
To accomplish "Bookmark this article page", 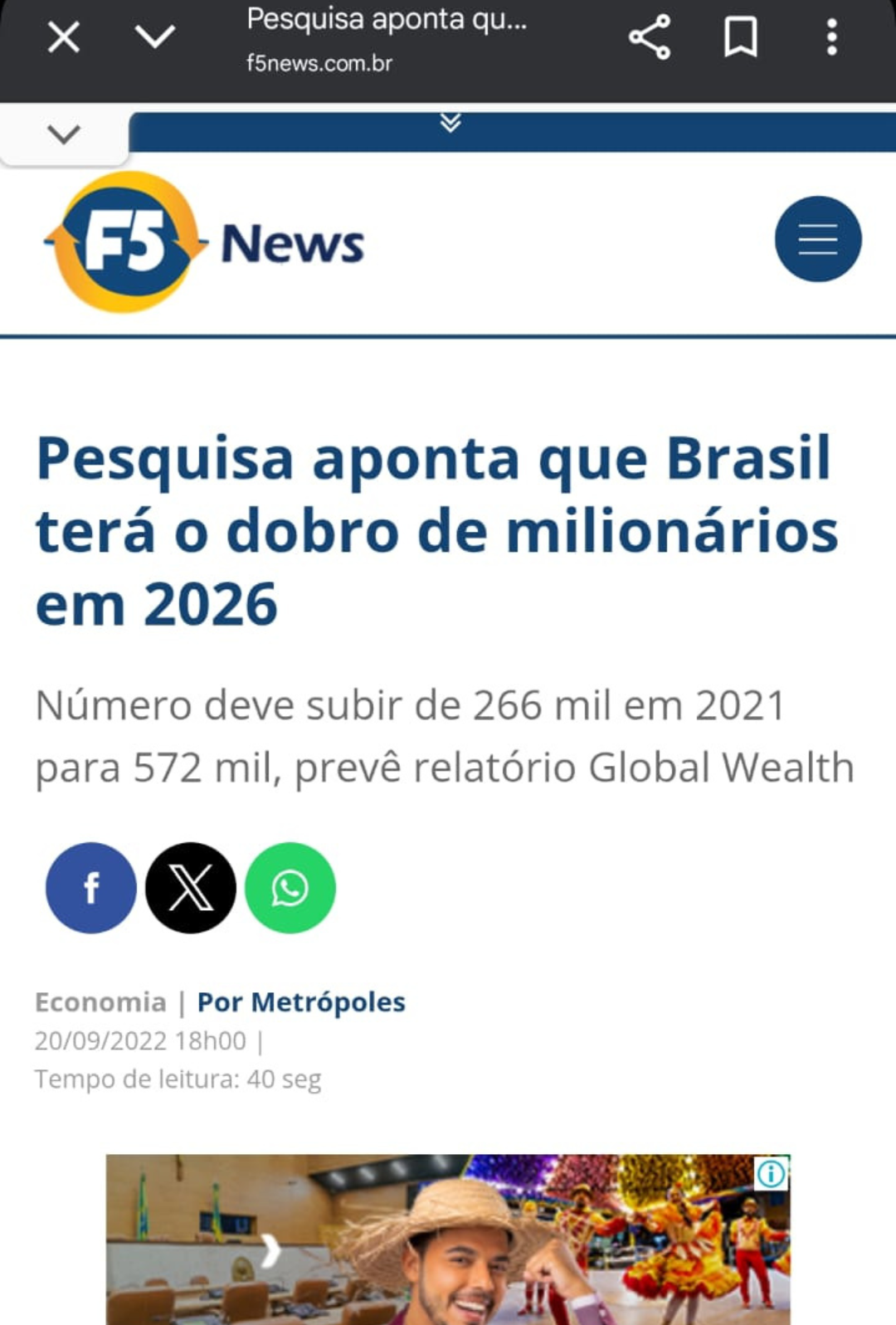I will 740,37.
